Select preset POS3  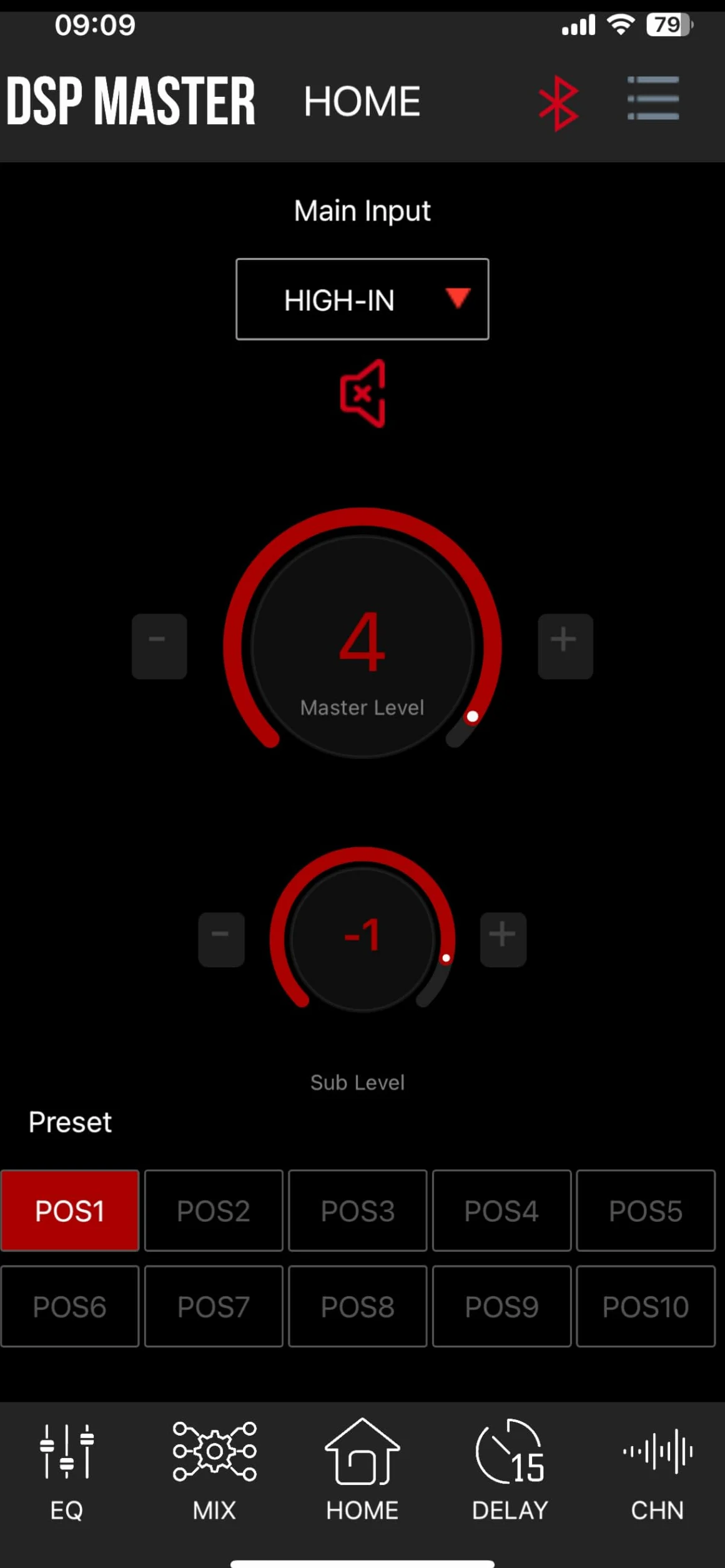pos(358,1211)
